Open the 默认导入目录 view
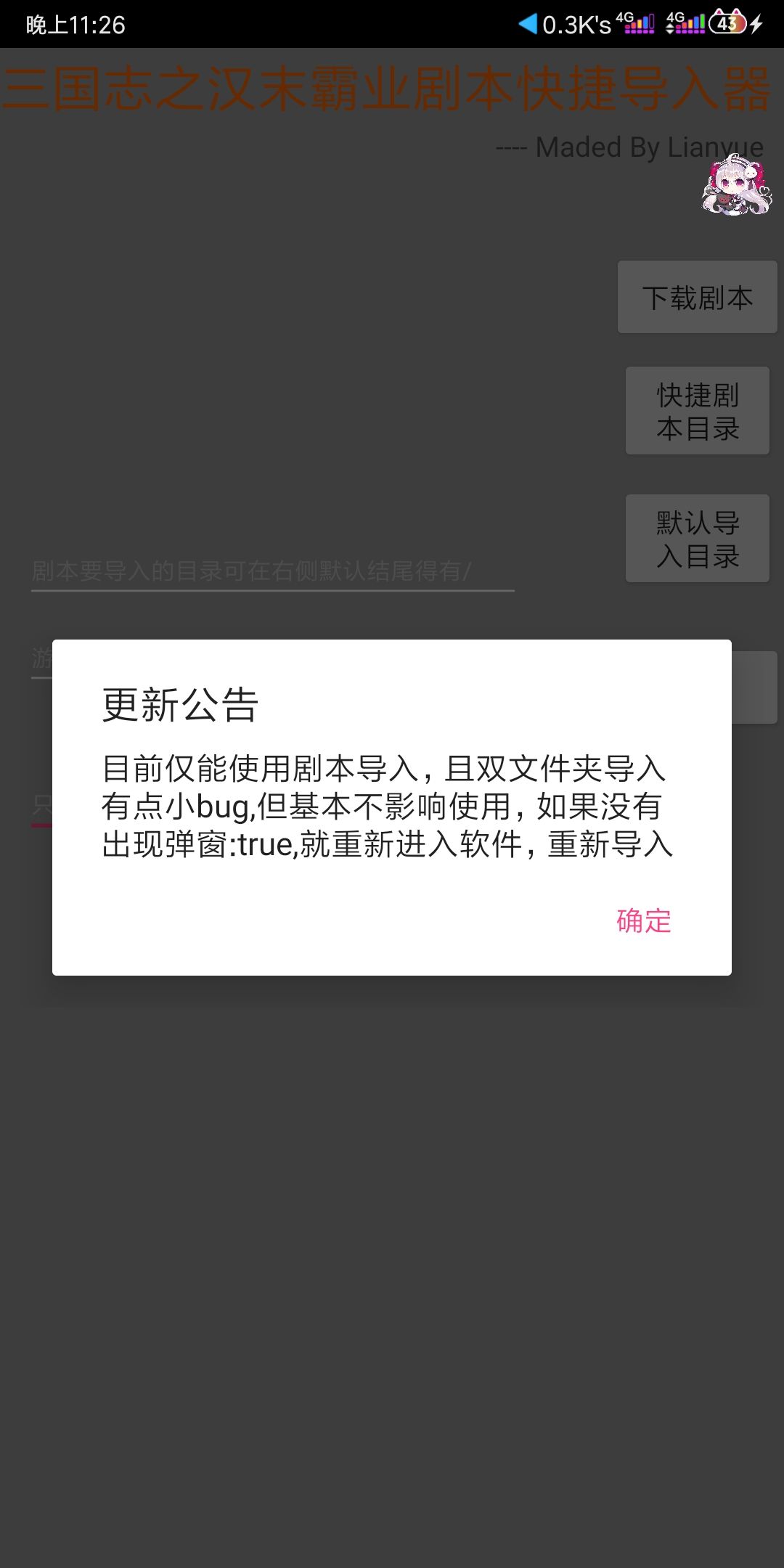784x1568 pixels. click(696, 539)
